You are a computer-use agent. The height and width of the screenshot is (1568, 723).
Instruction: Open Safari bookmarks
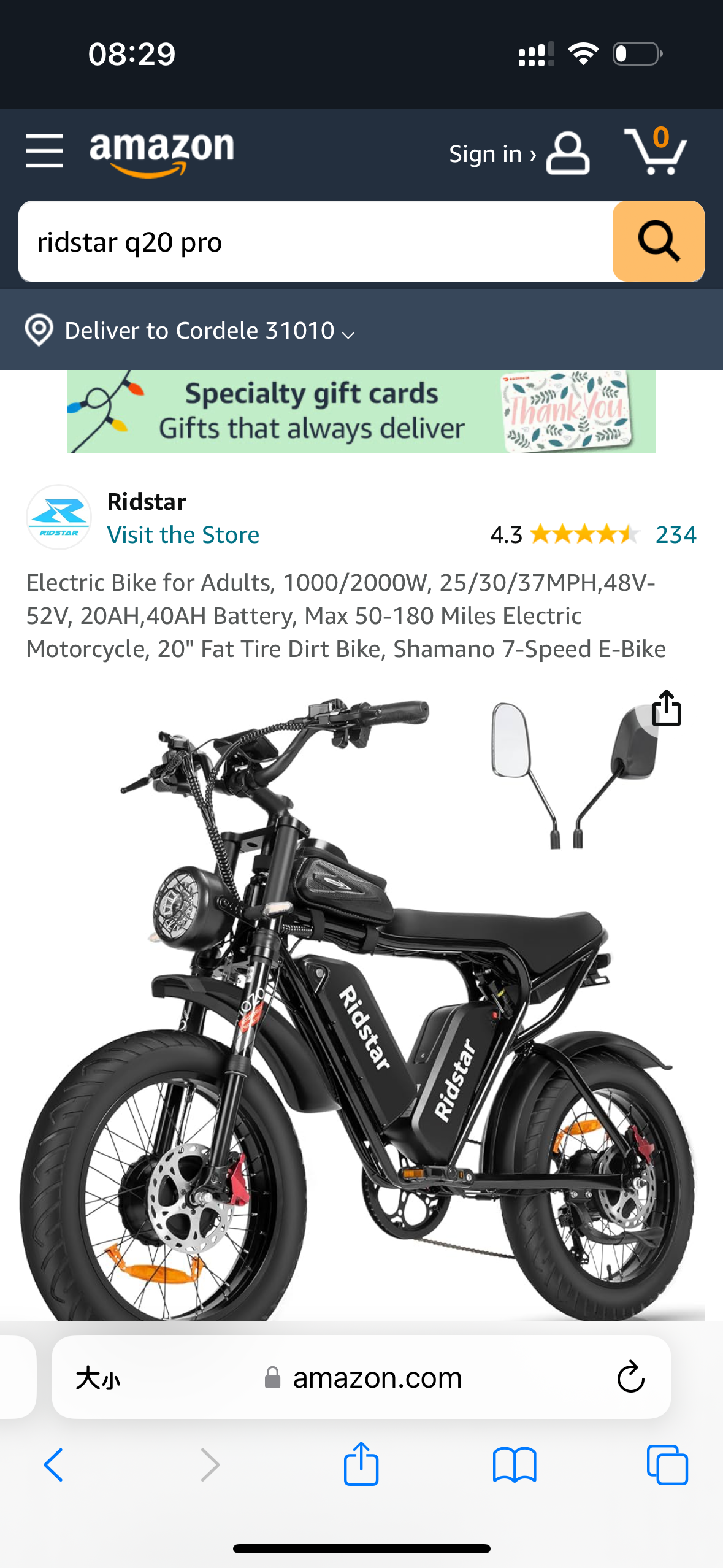pyautogui.click(x=514, y=1465)
